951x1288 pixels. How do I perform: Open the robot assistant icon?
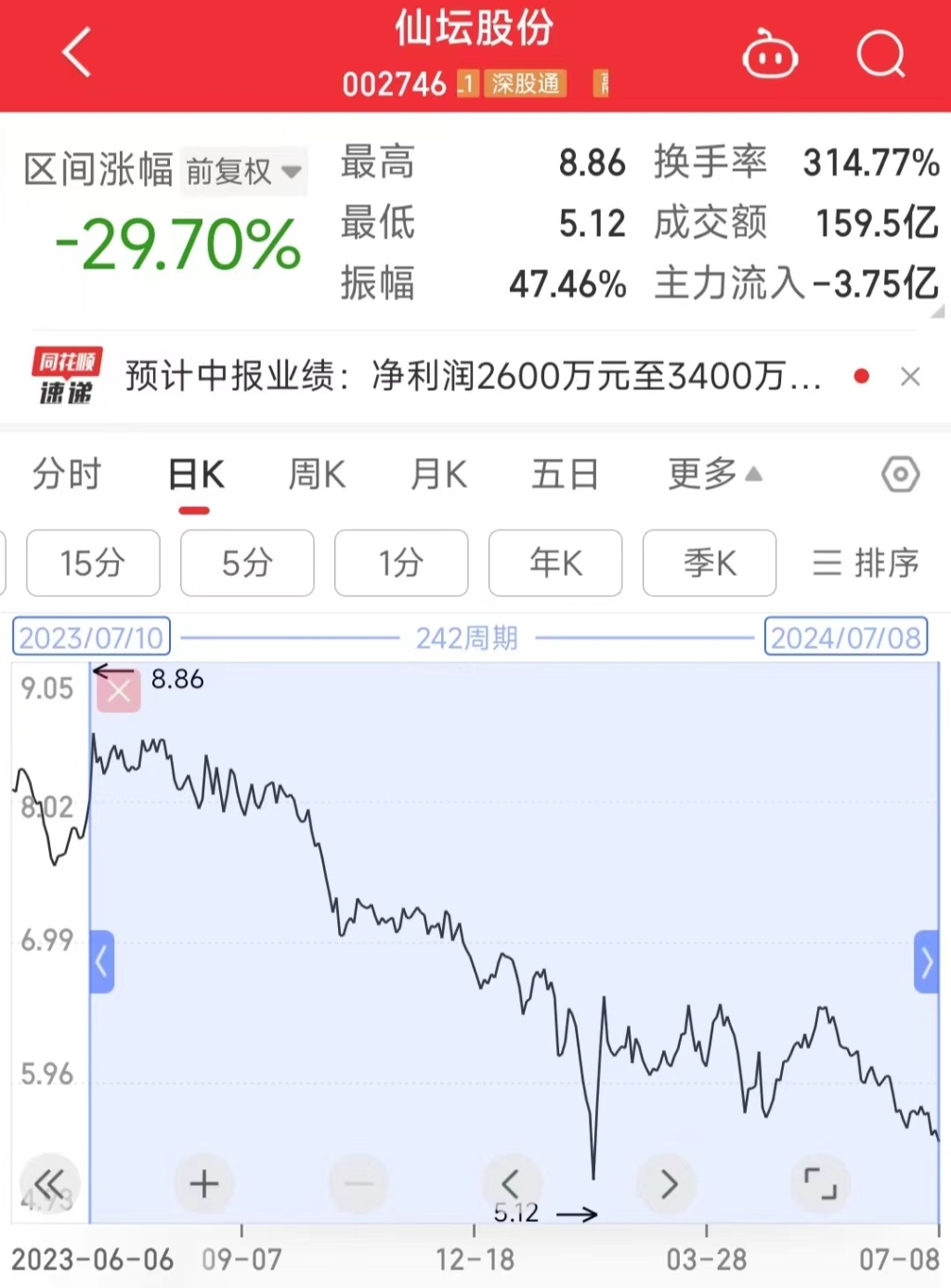[770, 54]
